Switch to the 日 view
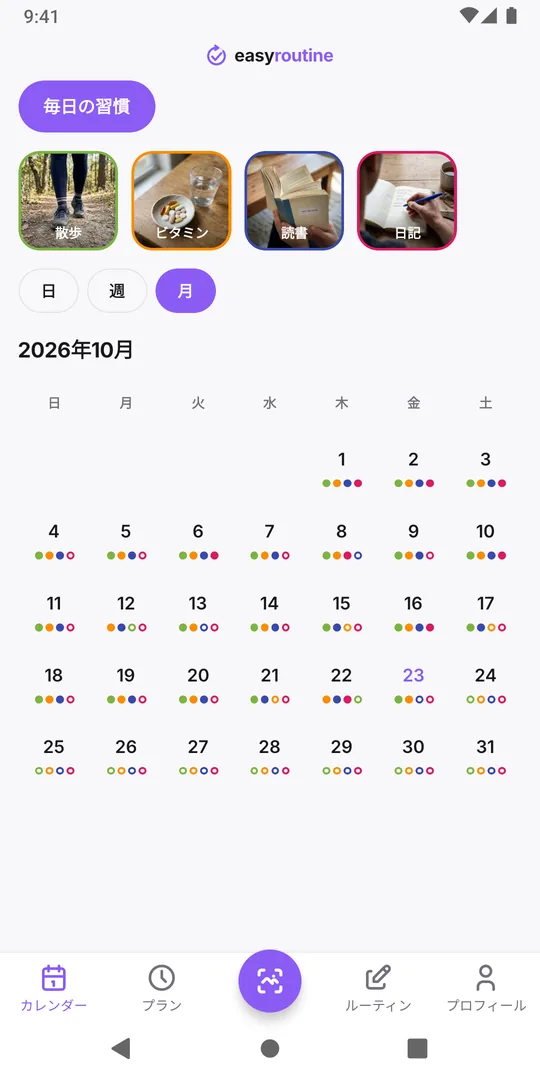 click(48, 291)
